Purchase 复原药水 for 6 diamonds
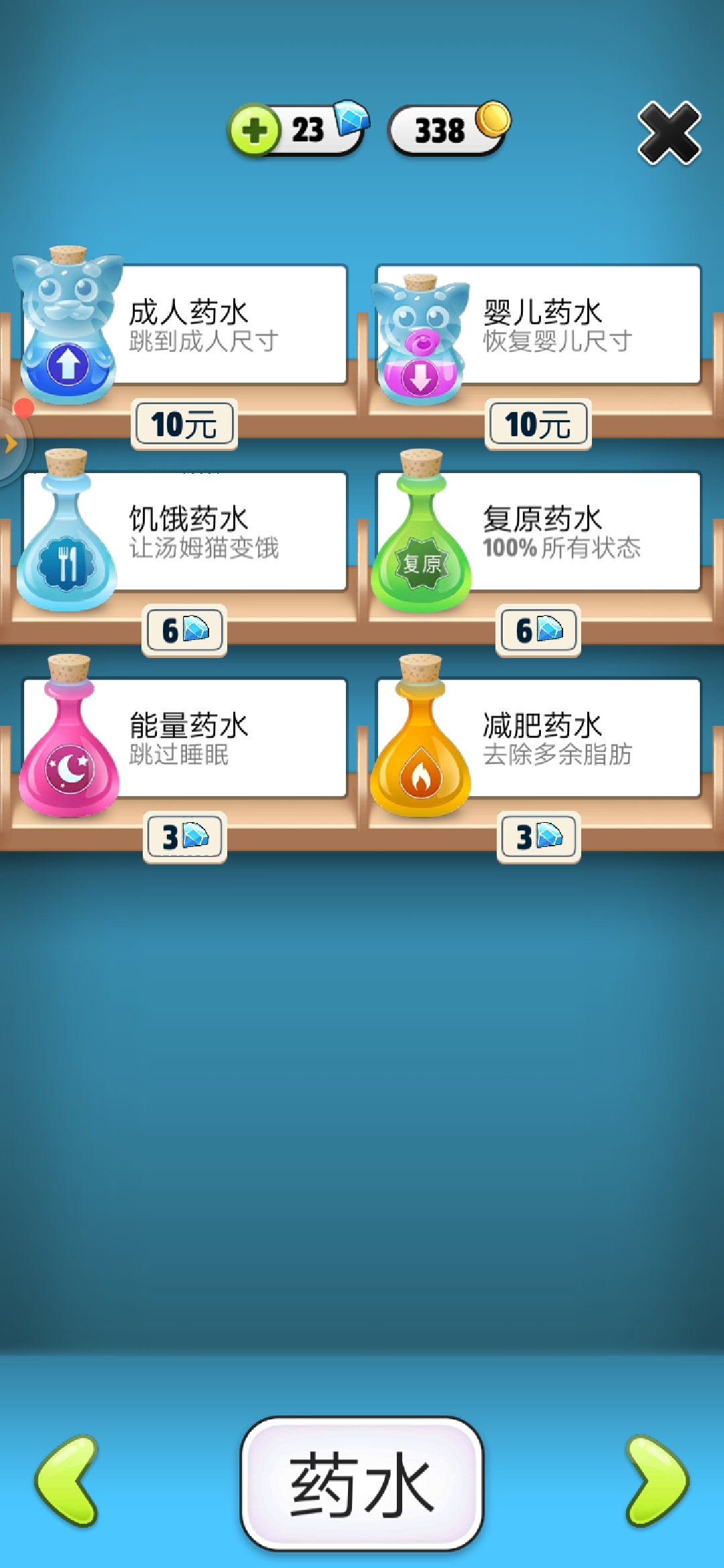 pyautogui.click(x=538, y=630)
